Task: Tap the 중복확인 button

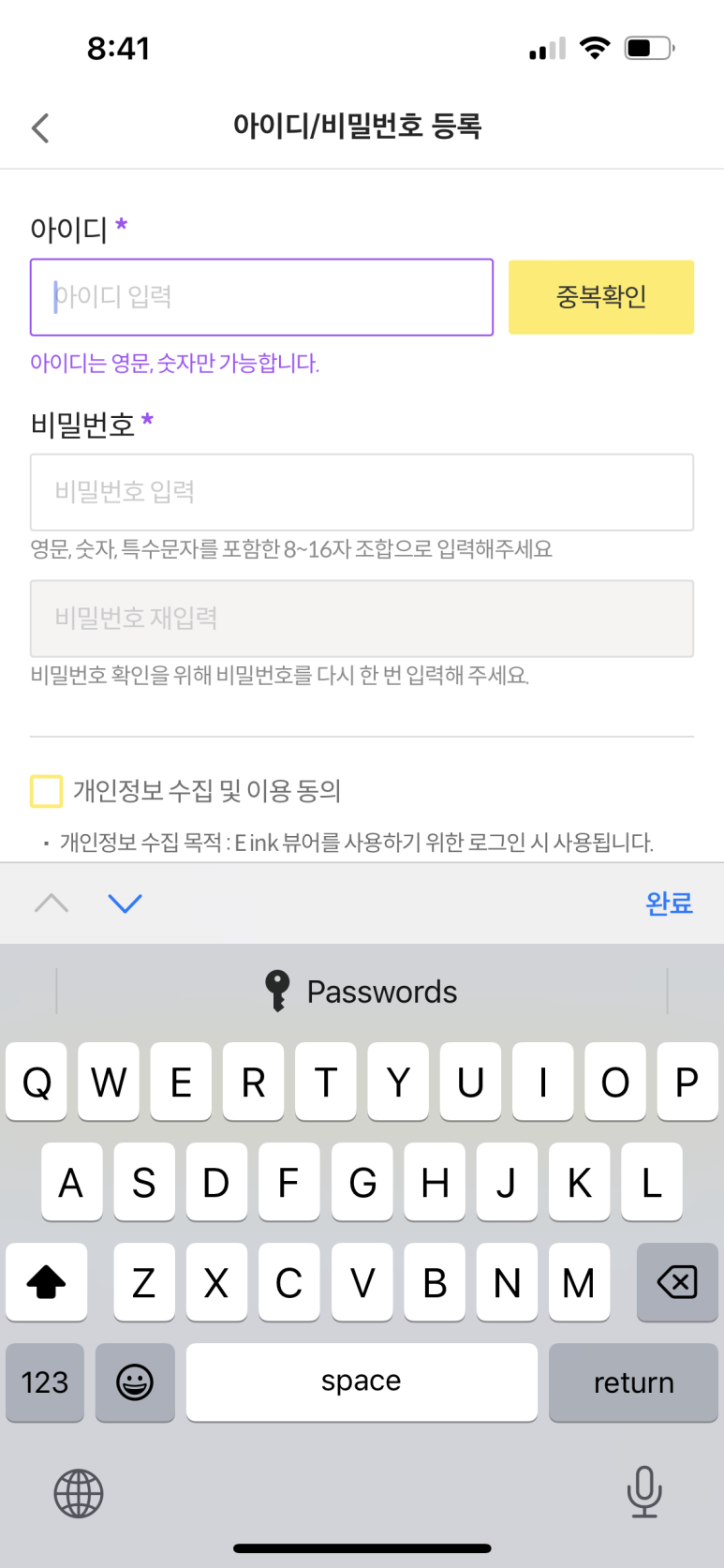Action: (x=600, y=297)
